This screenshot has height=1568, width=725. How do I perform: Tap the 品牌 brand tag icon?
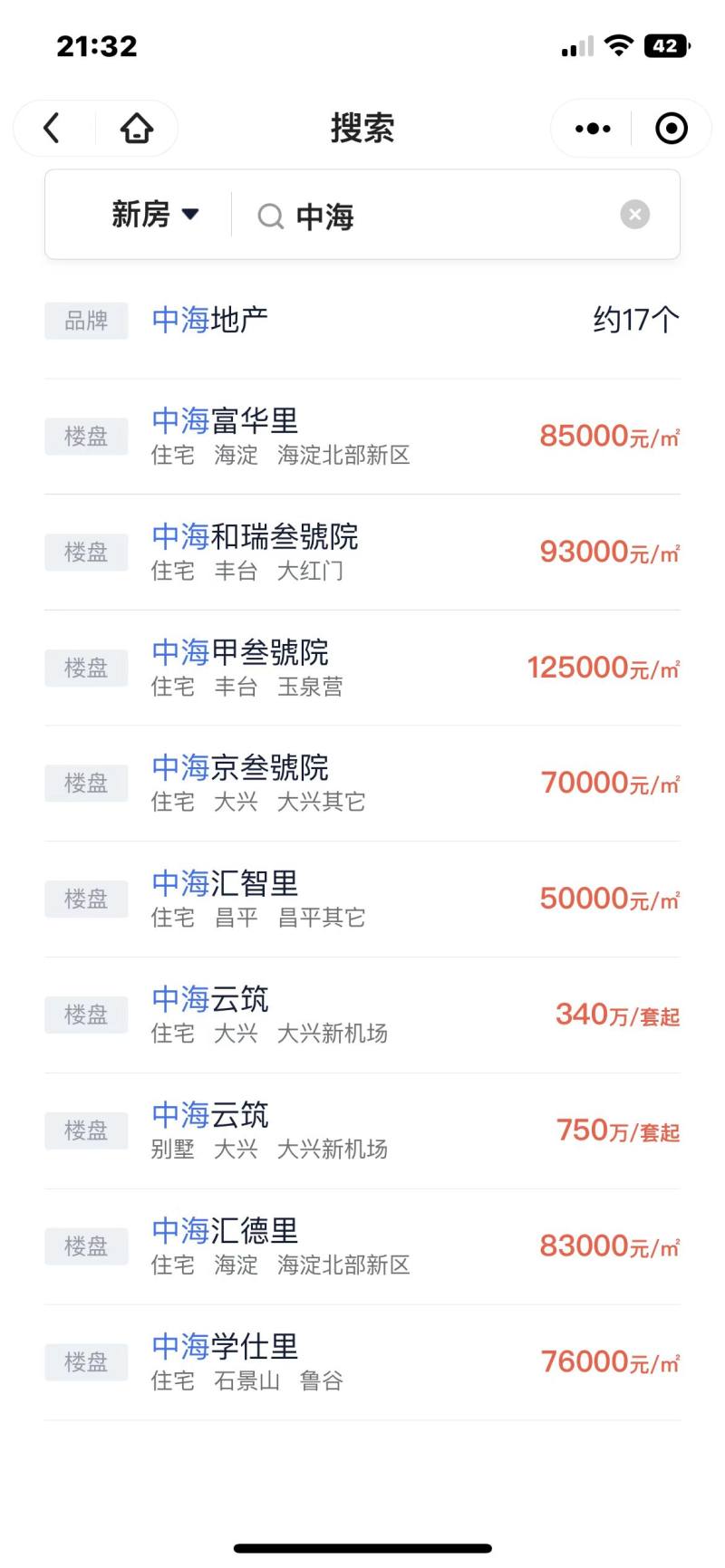coord(86,321)
